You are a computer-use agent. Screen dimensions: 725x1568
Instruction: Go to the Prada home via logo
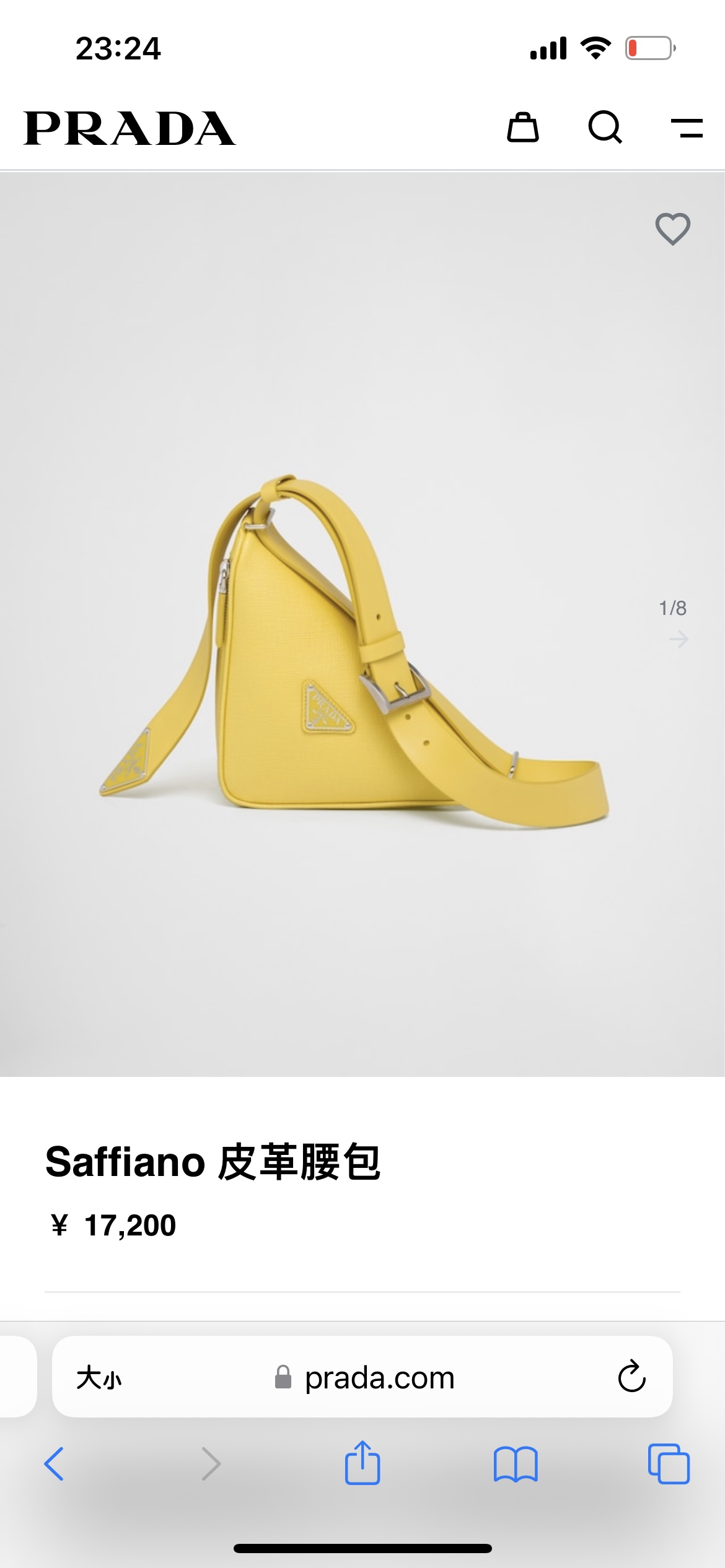pos(130,128)
